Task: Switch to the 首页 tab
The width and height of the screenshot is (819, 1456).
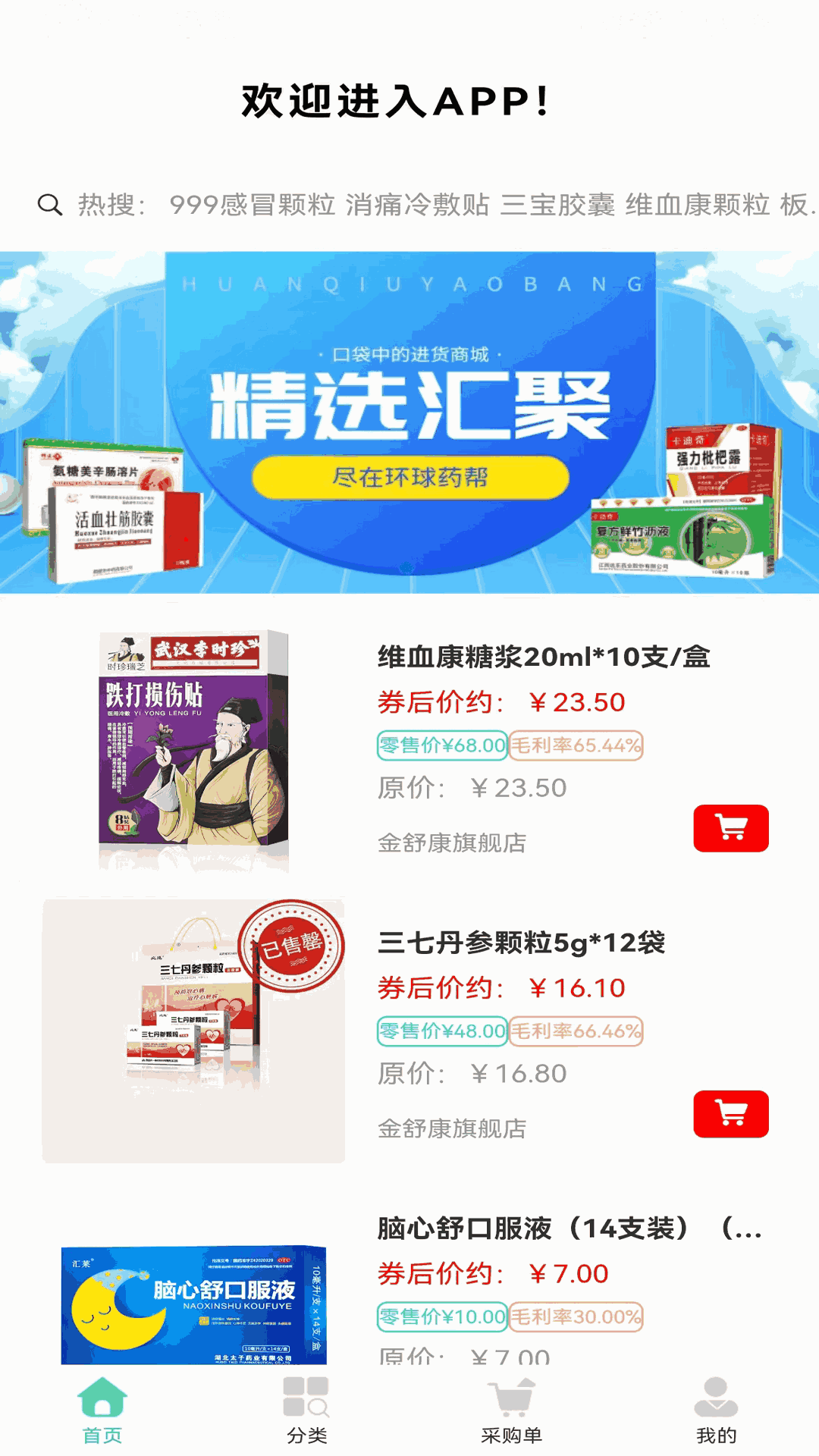Action: click(x=102, y=1410)
